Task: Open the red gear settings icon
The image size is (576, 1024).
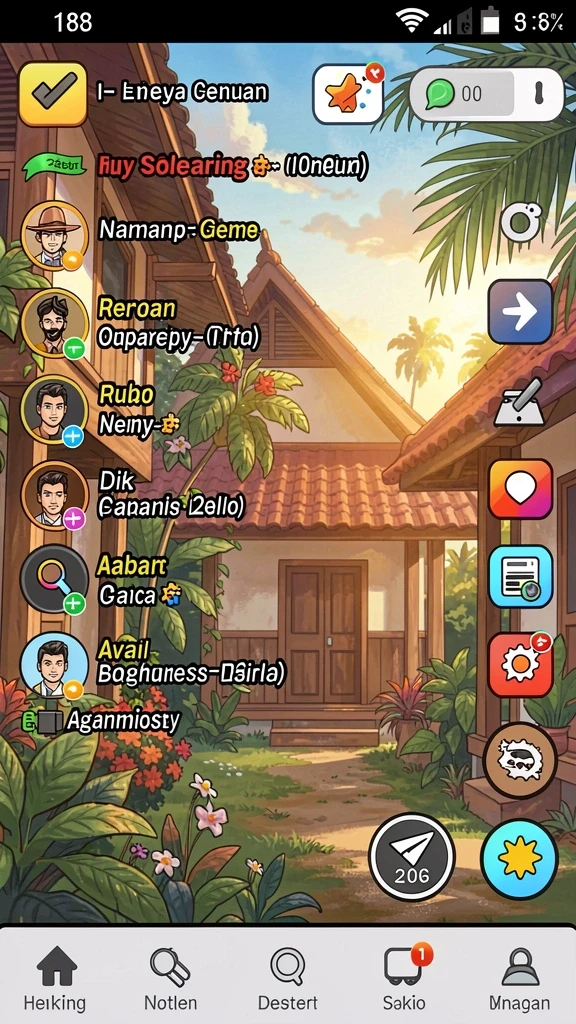Action: pos(520,664)
